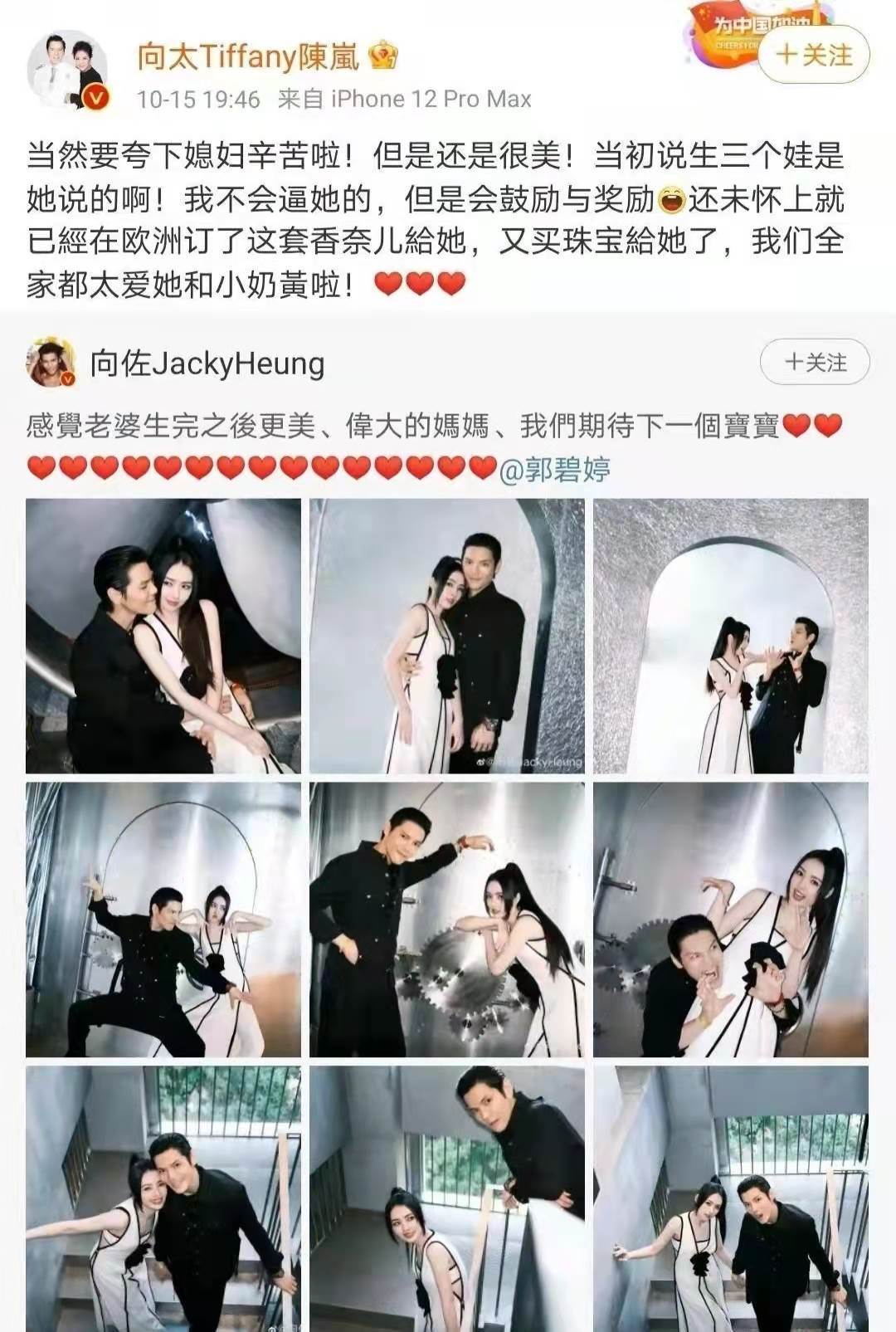Open the 向太Tiffany陳嵐 username link
This screenshot has height=1332, width=896.
(x=248, y=56)
